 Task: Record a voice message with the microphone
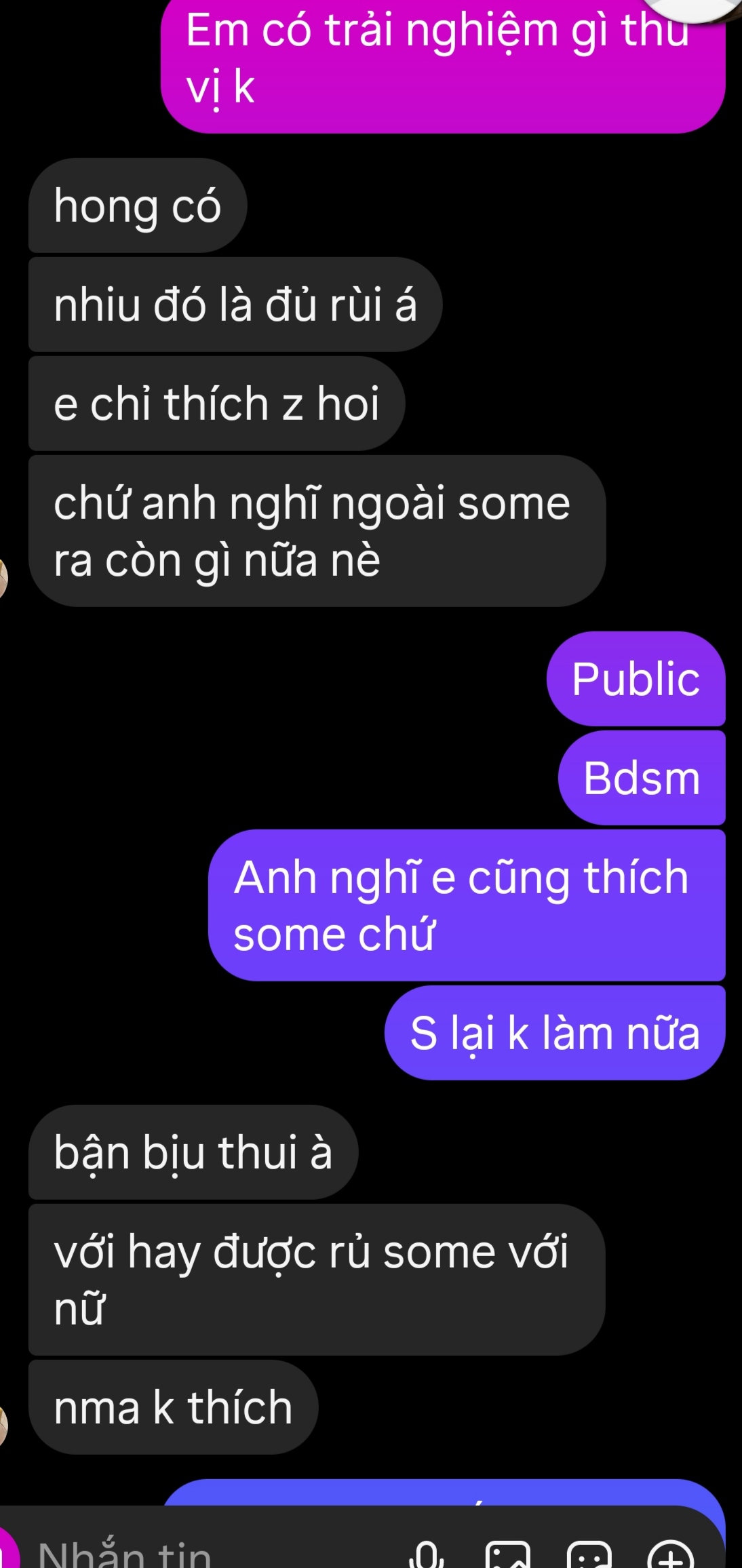(427, 1555)
